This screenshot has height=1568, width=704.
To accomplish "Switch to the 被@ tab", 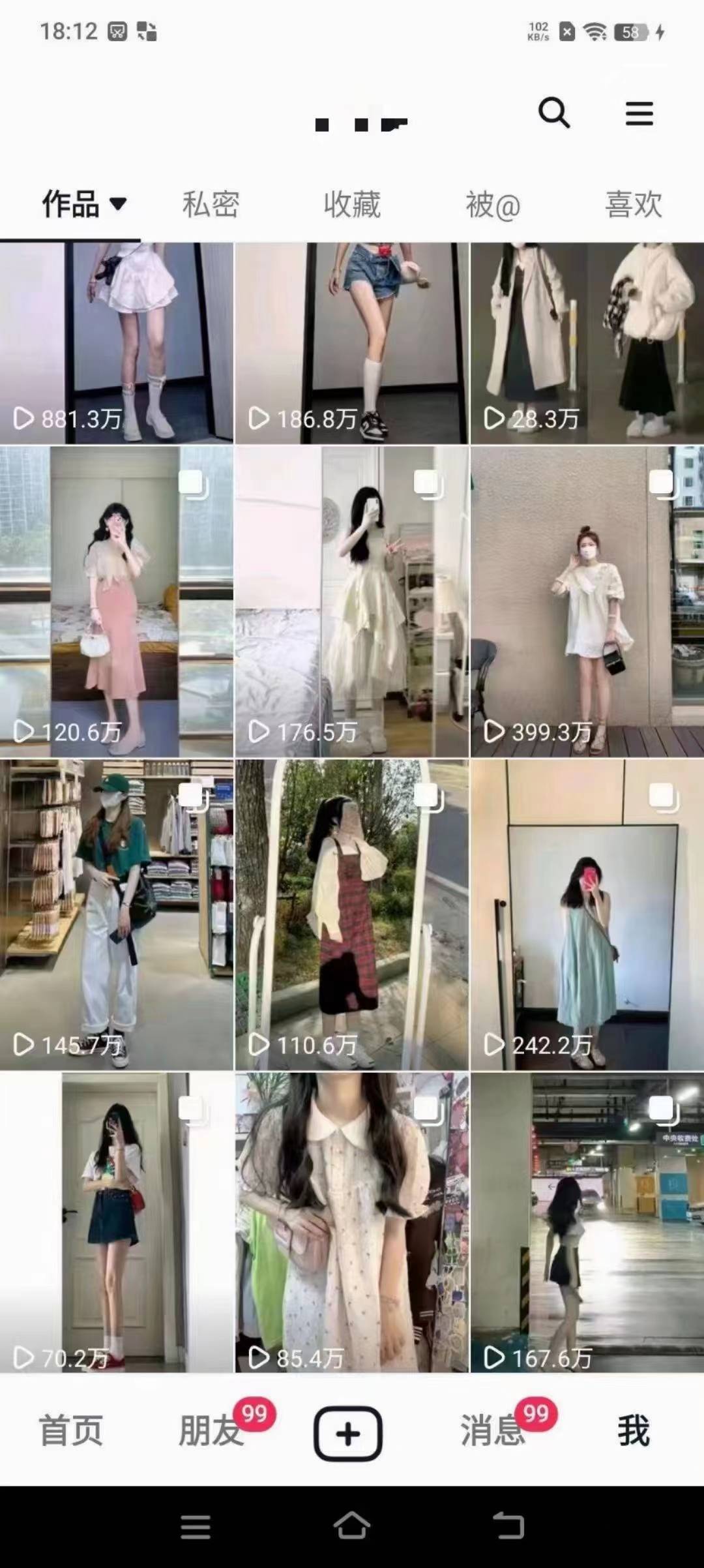I will click(x=493, y=205).
